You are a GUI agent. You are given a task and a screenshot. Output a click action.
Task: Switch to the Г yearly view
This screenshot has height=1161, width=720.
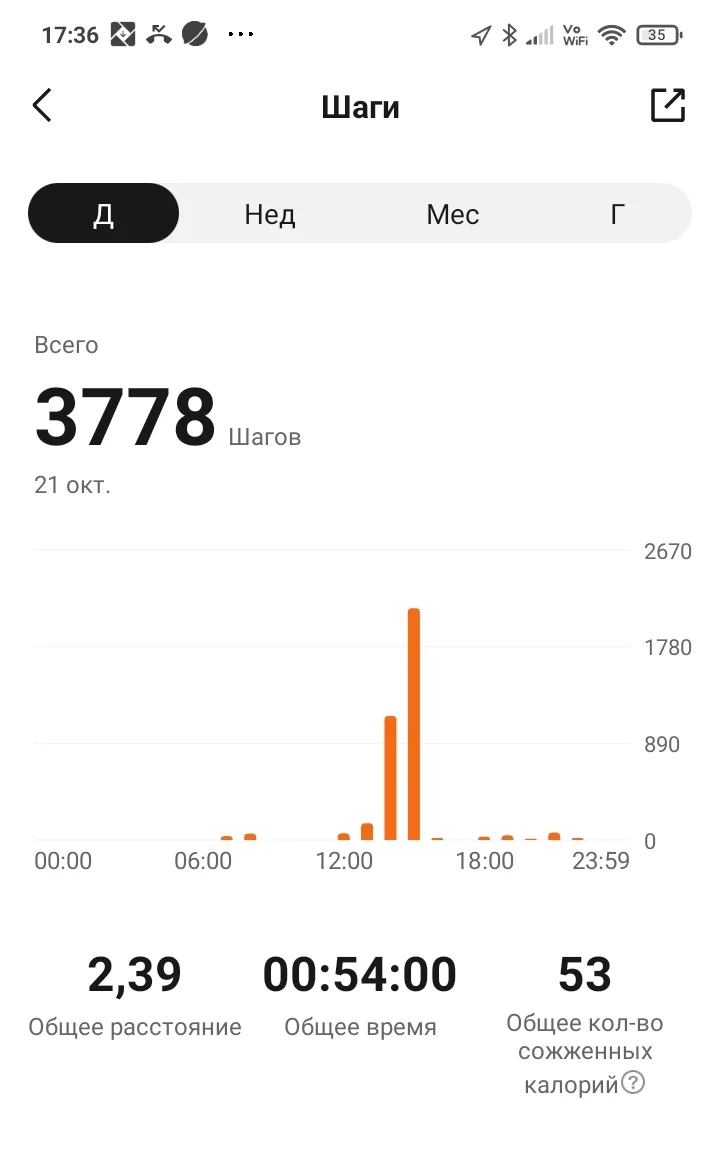coord(618,214)
